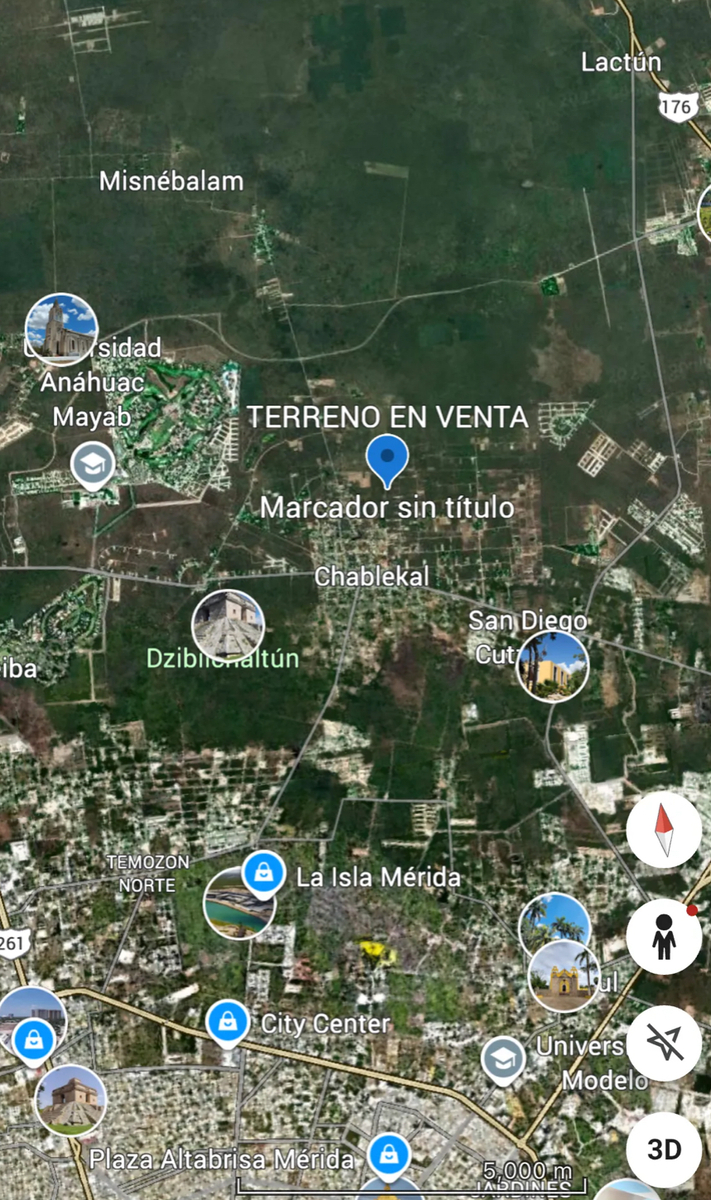Open the Plaza Altabrisa Mérida shopping marker
The height and width of the screenshot is (1200, 711).
point(385,1156)
